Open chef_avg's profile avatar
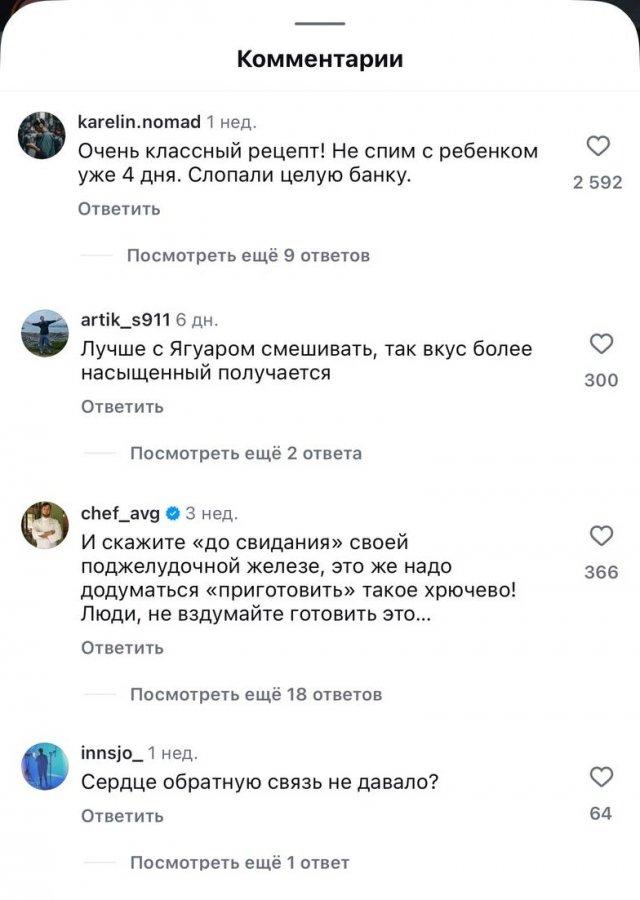This screenshot has width=640, height=900. [44, 525]
